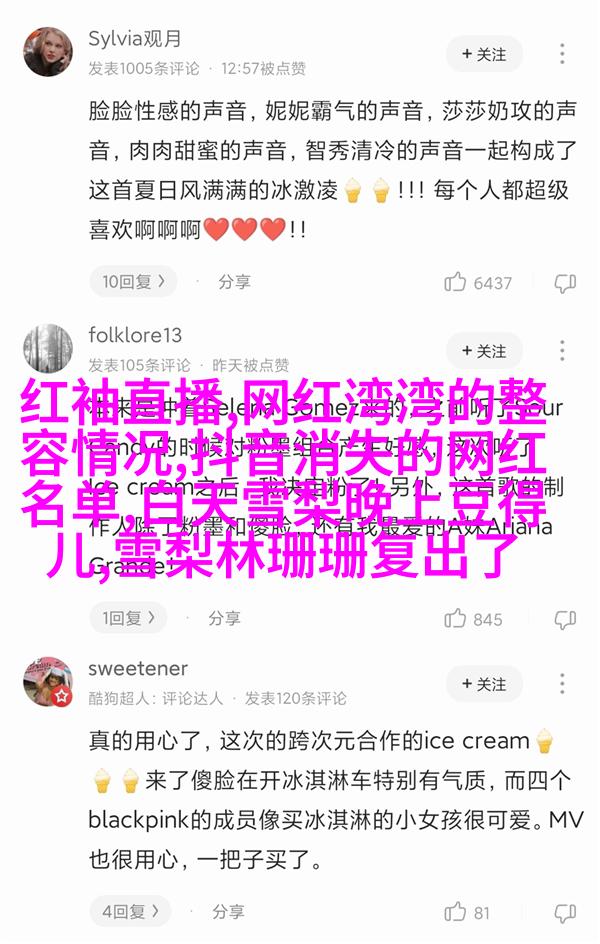
Task: Follow user folklore13
Action: [x=483, y=351]
